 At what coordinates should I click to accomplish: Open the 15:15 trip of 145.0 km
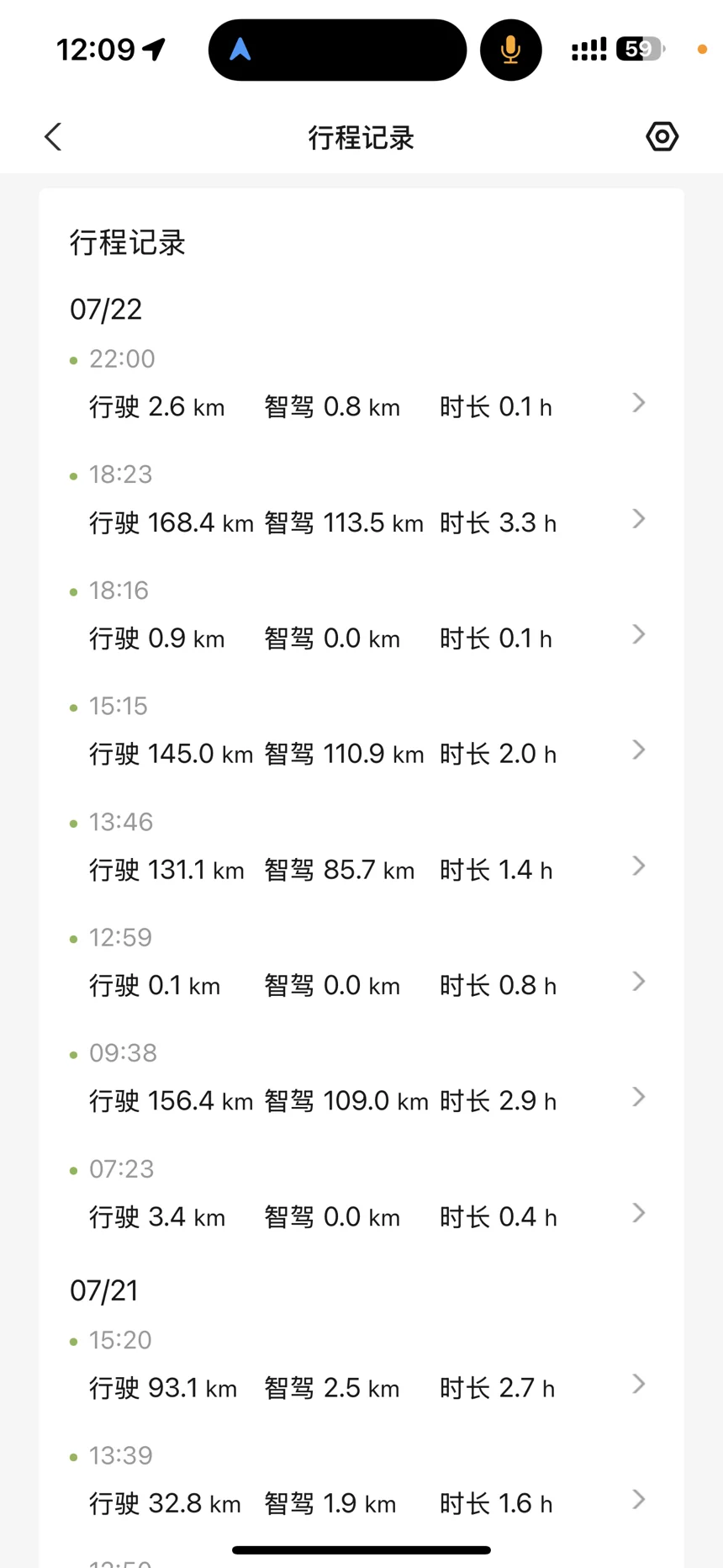click(361, 734)
